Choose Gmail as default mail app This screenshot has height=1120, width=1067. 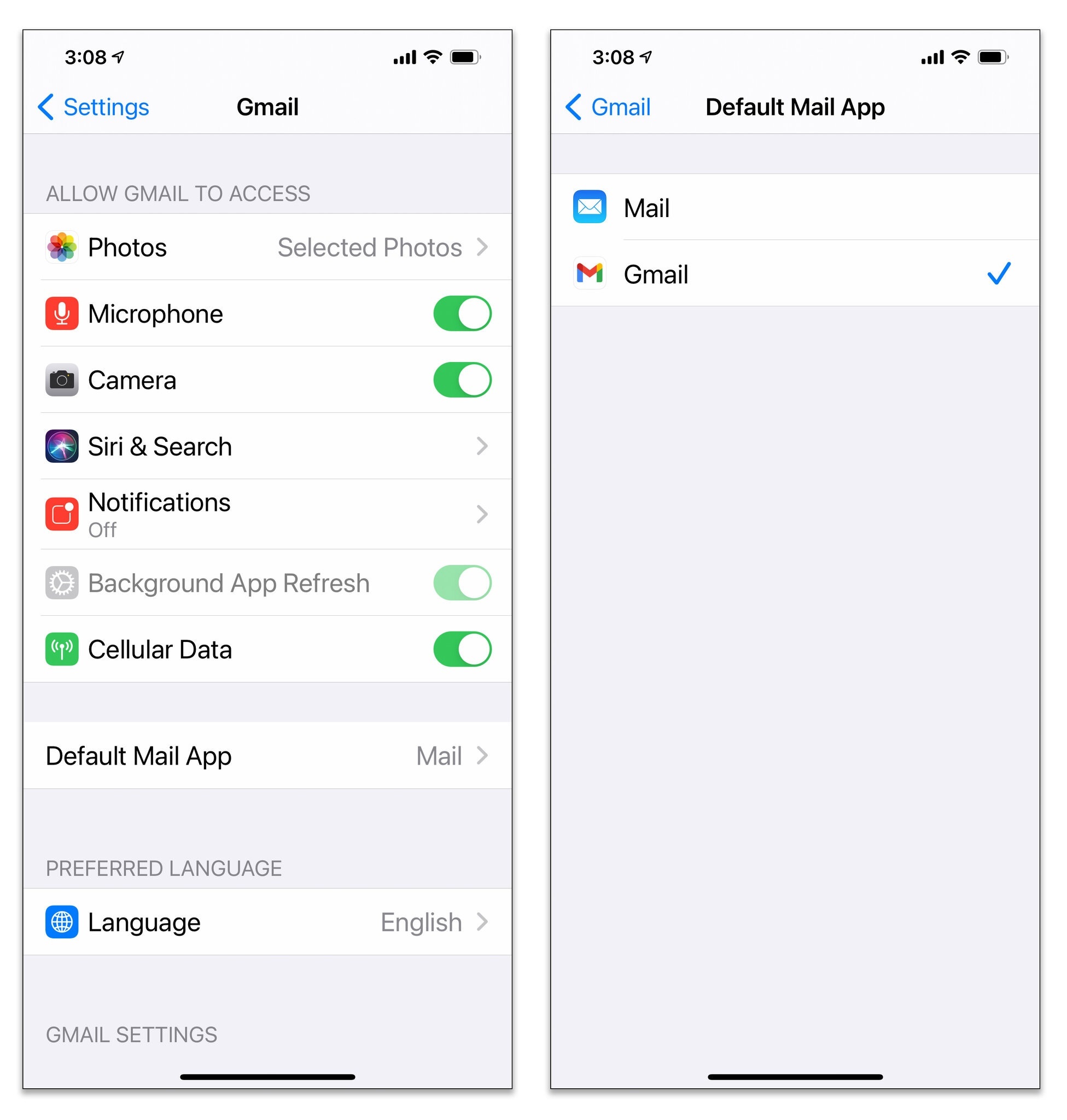(794, 274)
